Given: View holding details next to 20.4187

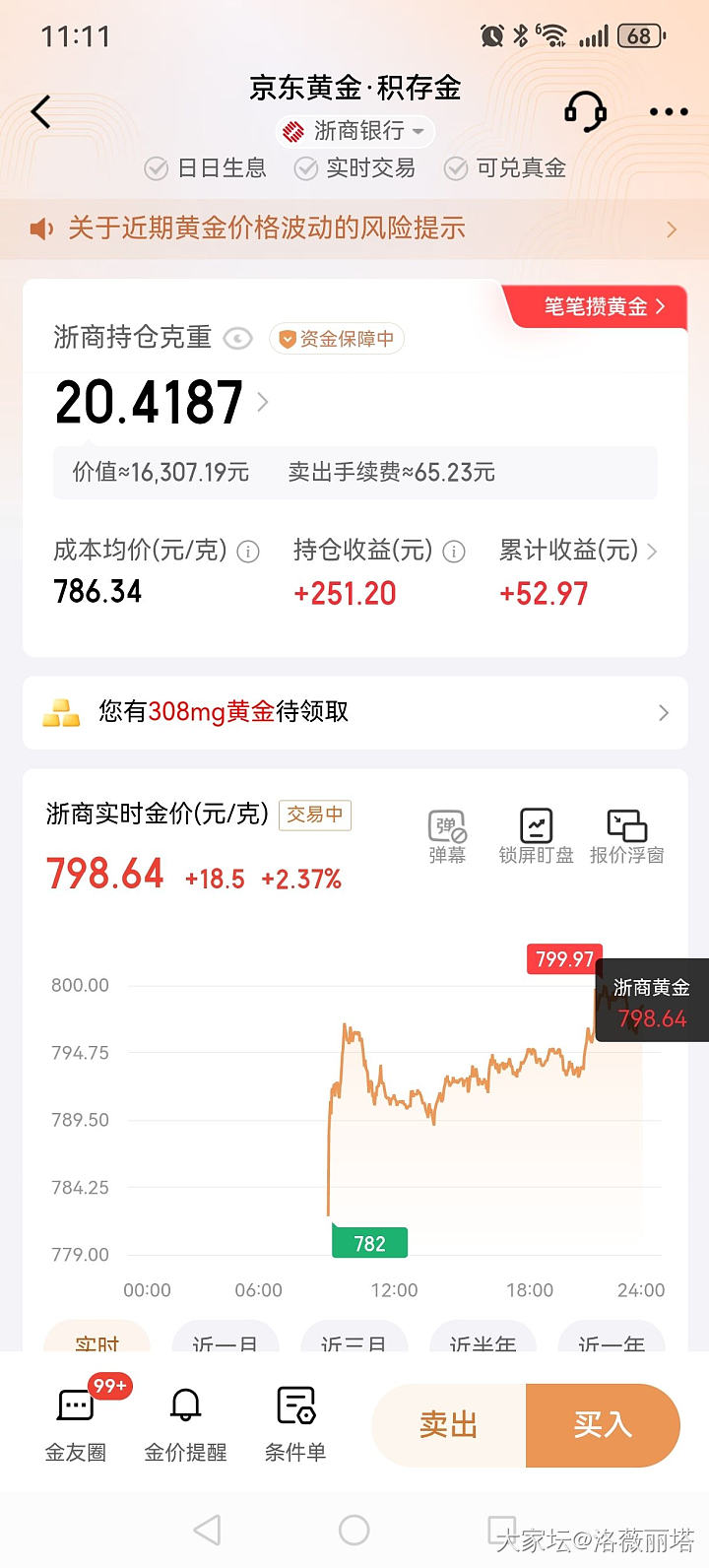Looking at the screenshot, I should point(263,402).
